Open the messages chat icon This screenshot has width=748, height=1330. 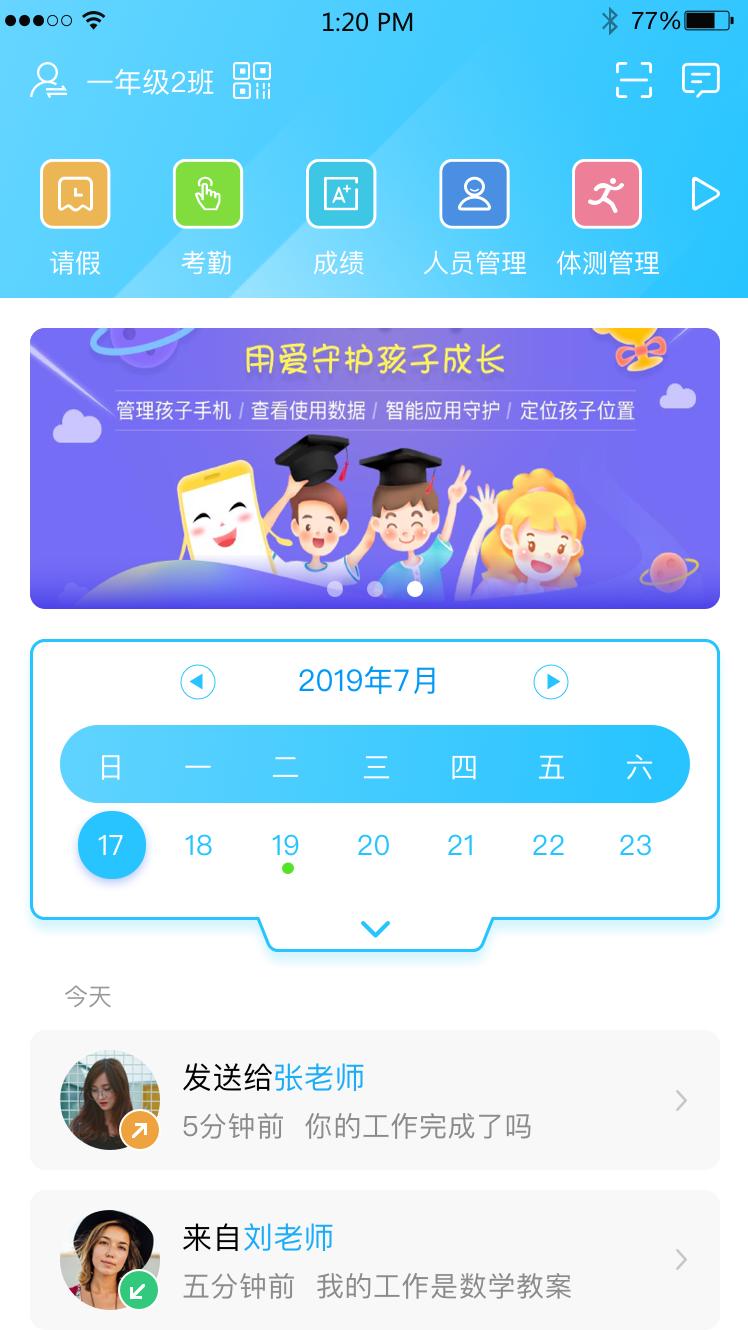[x=700, y=80]
